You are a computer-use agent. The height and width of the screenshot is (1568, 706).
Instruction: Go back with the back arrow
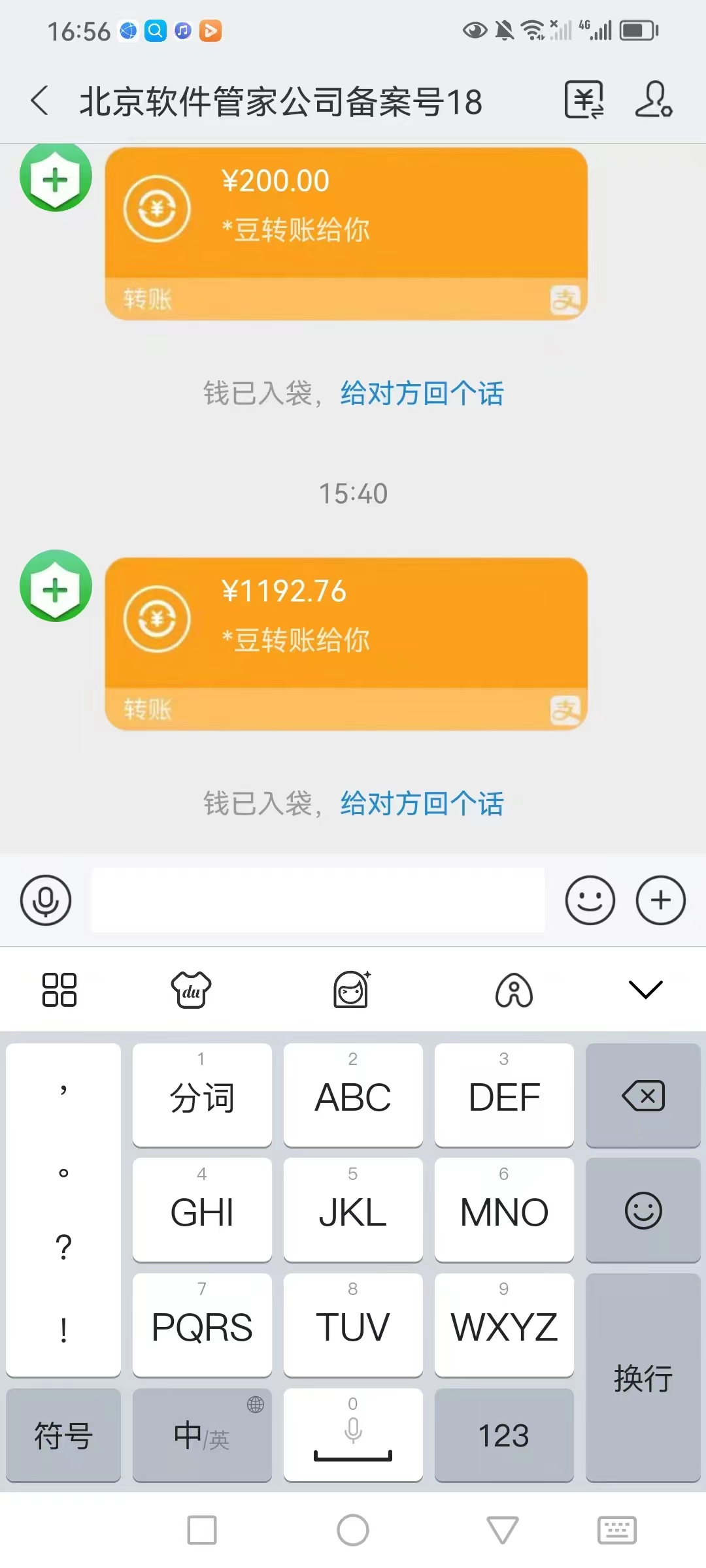[39, 99]
